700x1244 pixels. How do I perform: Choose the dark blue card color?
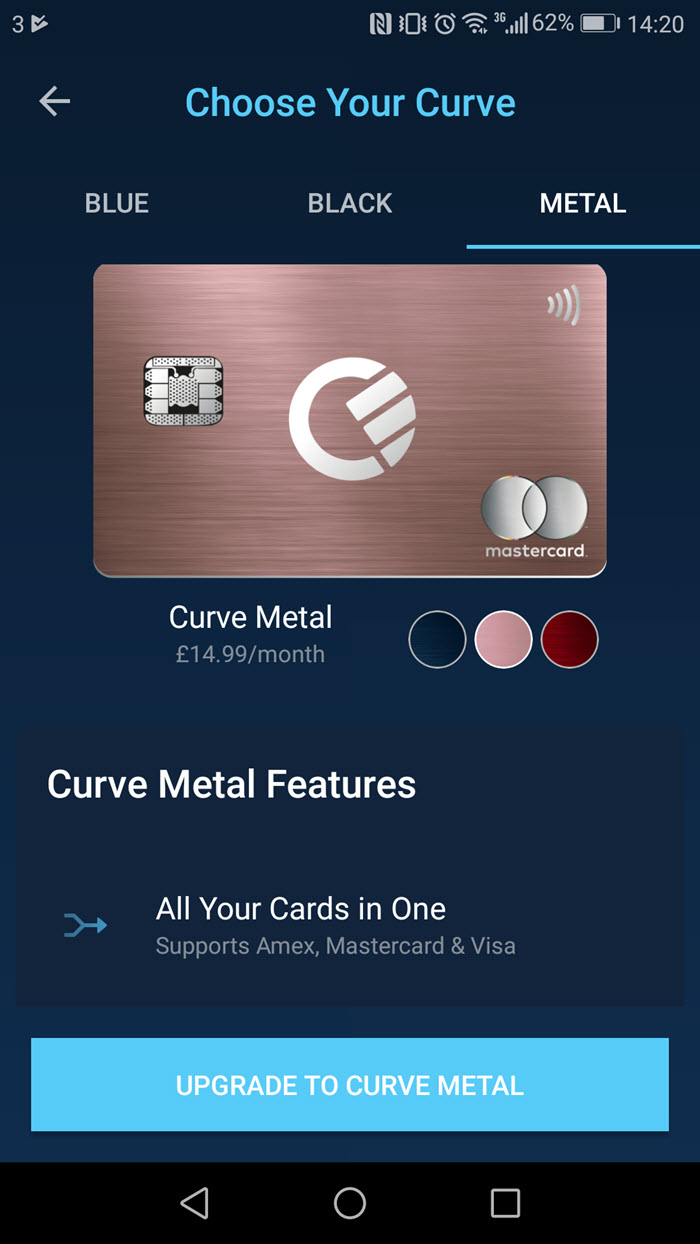[438, 639]
